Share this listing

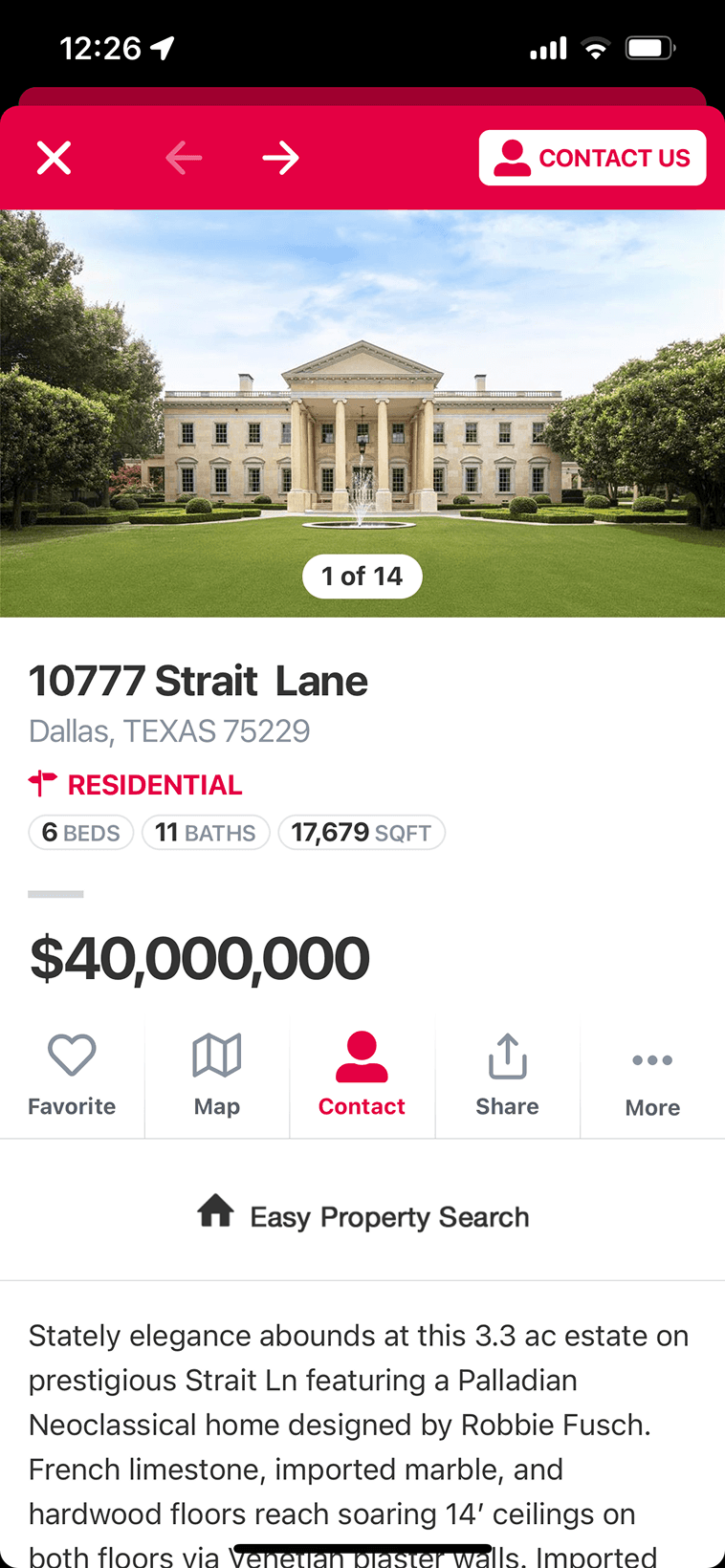pyautogui.click(x=508, y=1076)
